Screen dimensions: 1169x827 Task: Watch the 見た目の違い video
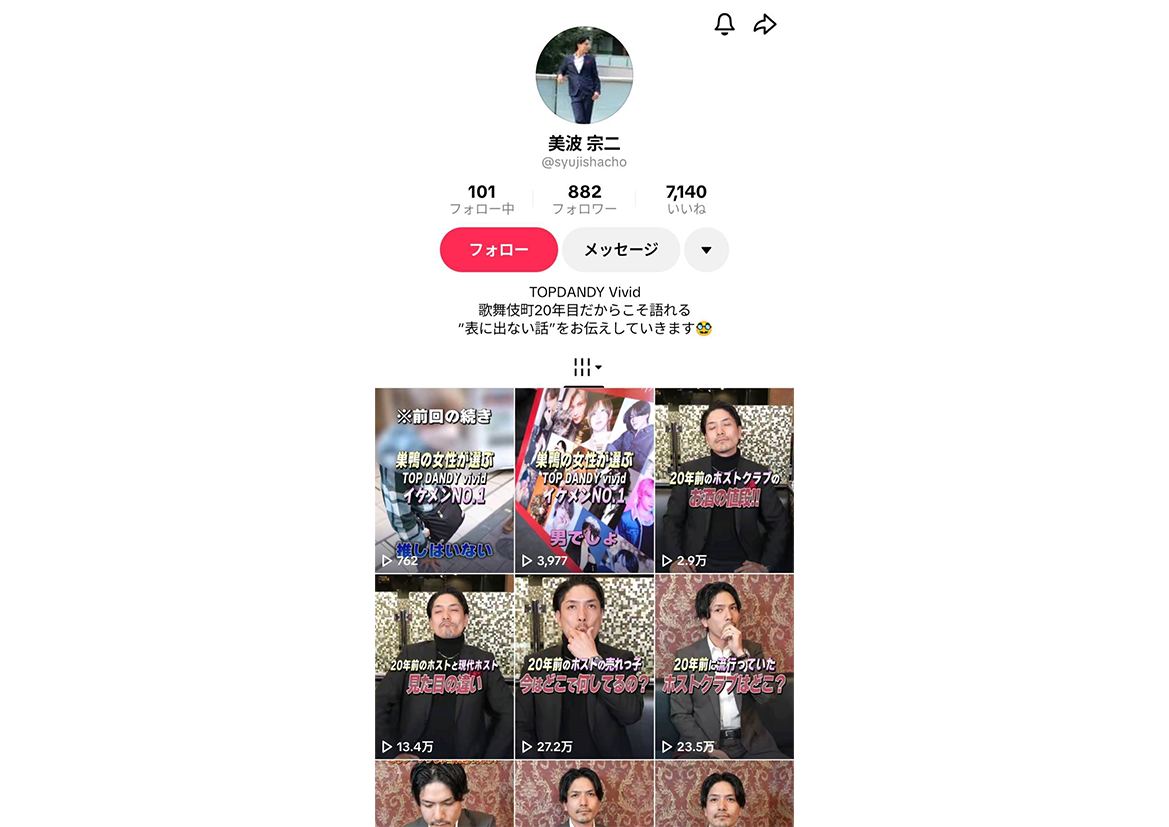[444, 666]
